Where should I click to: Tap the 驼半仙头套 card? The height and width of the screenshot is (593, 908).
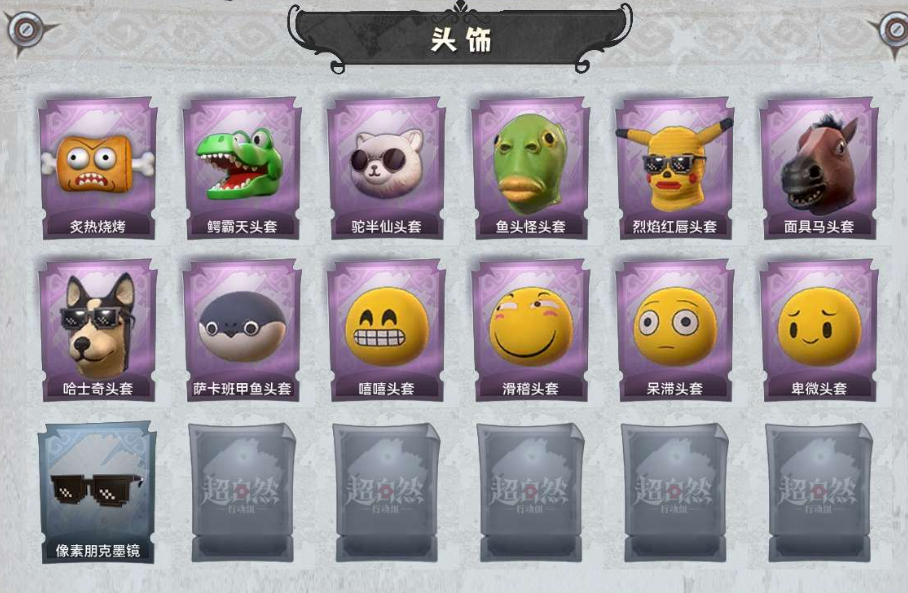386,167
